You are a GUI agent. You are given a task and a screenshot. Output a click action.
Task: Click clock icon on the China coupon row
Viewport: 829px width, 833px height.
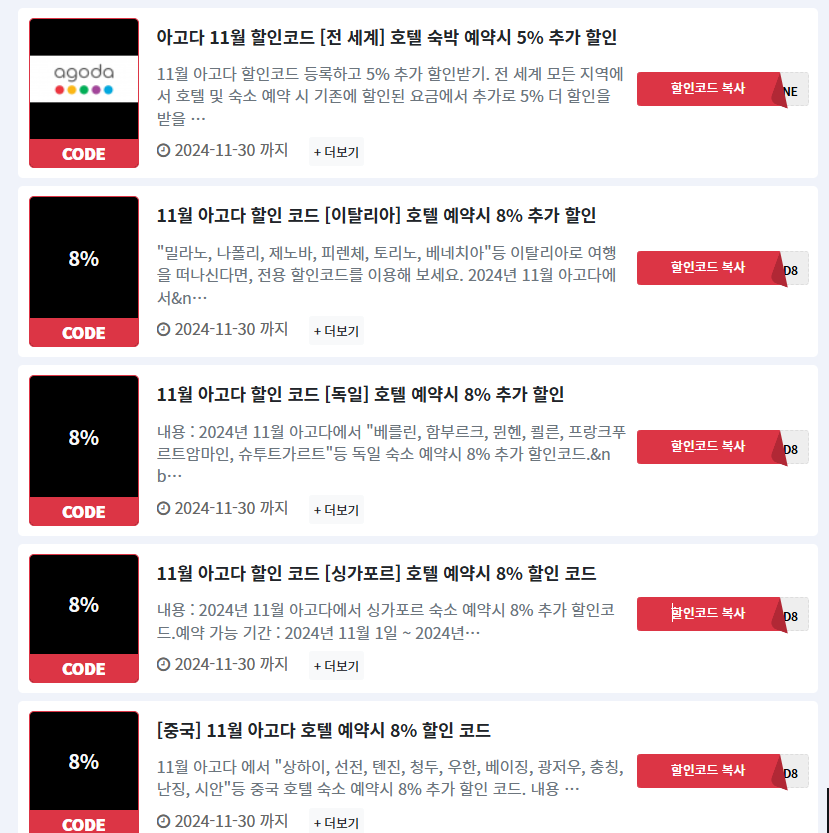click(x=161, y=820)
